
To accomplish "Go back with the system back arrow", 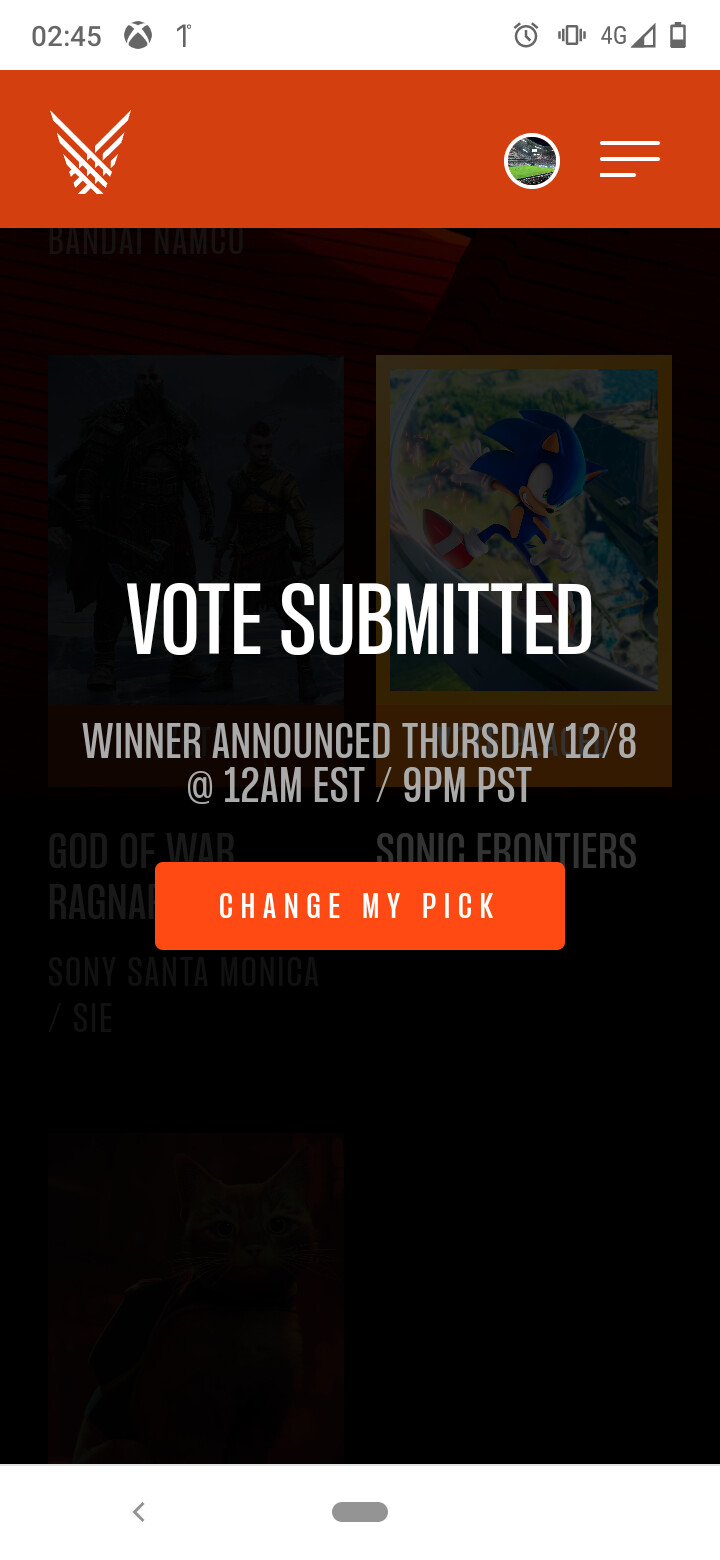I will click(x=139, y=1512).
